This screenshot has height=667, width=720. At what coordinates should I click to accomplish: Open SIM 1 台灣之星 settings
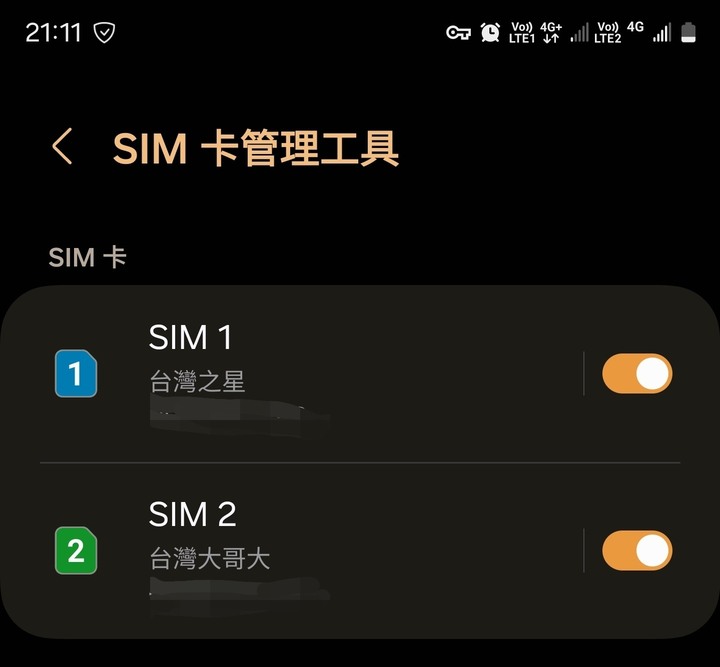coord(300,374)
